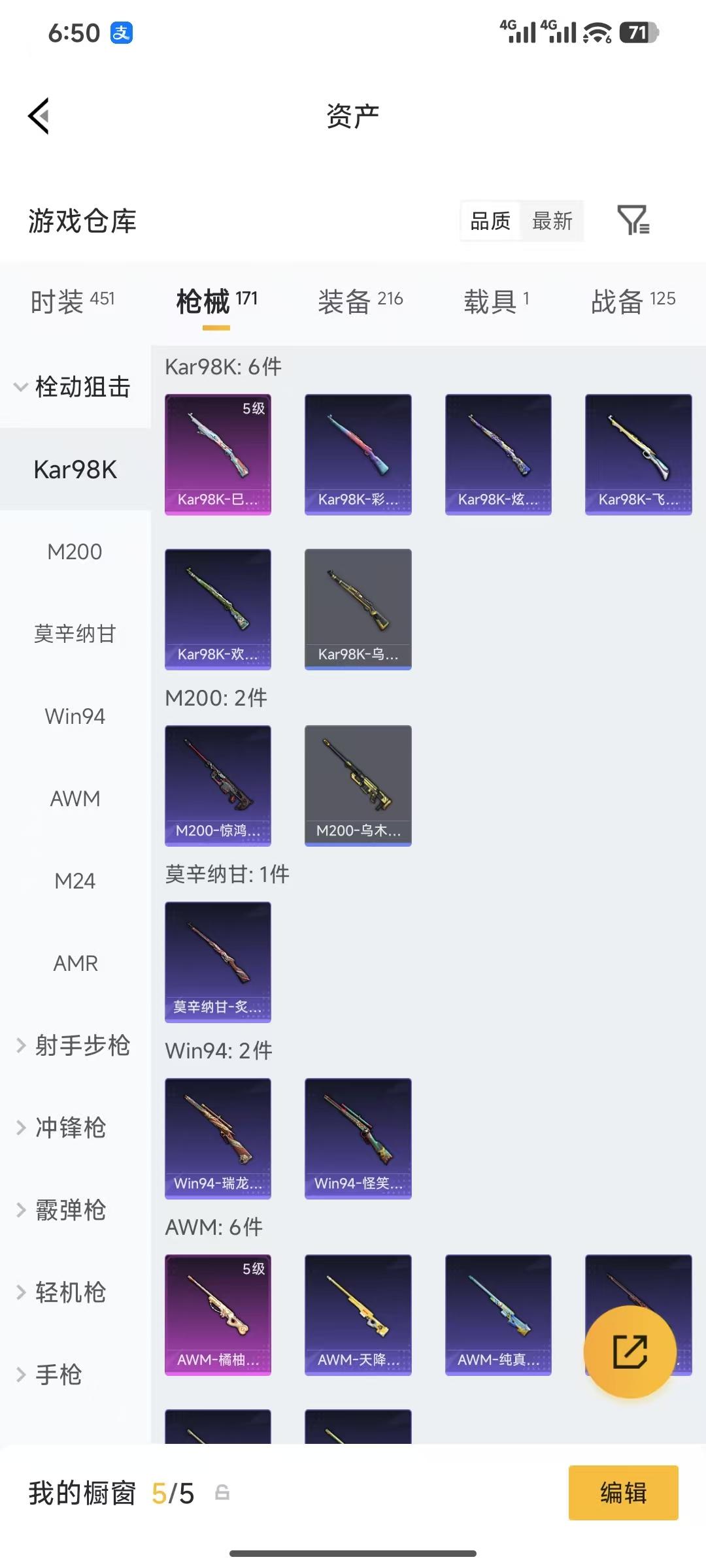Open the 载具 tab
Image resolution: width=706 pixels, height=1568 pixels.
[x=496, y=301]
